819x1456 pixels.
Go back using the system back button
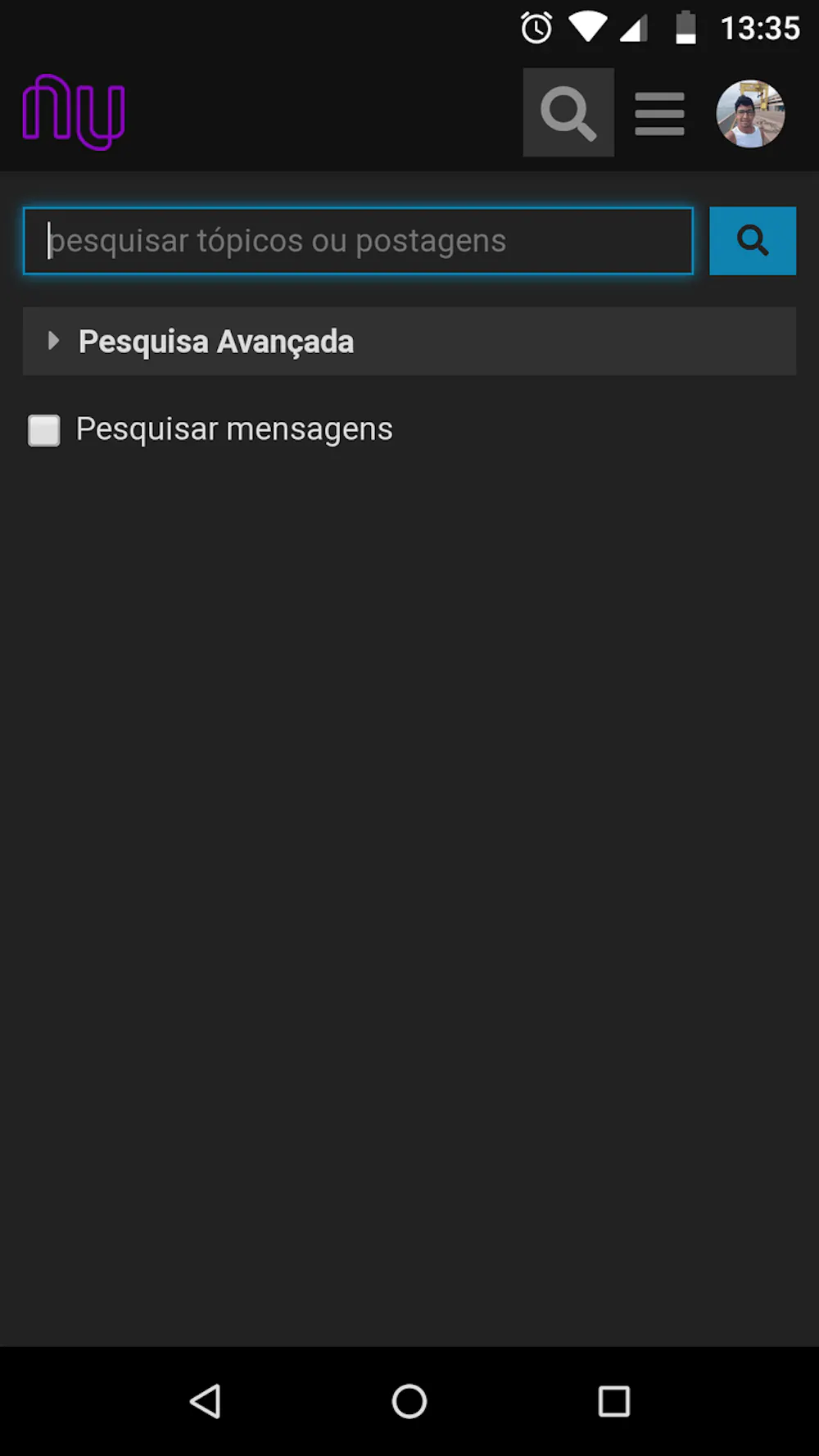[206, 1401]
